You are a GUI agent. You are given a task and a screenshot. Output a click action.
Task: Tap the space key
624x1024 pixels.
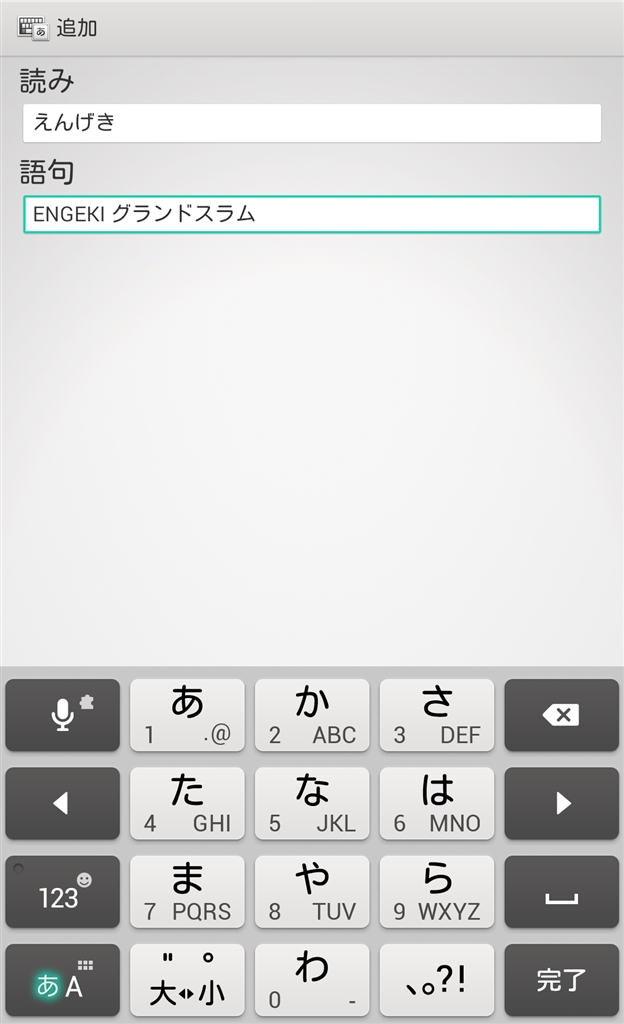[x=561, y=891]
